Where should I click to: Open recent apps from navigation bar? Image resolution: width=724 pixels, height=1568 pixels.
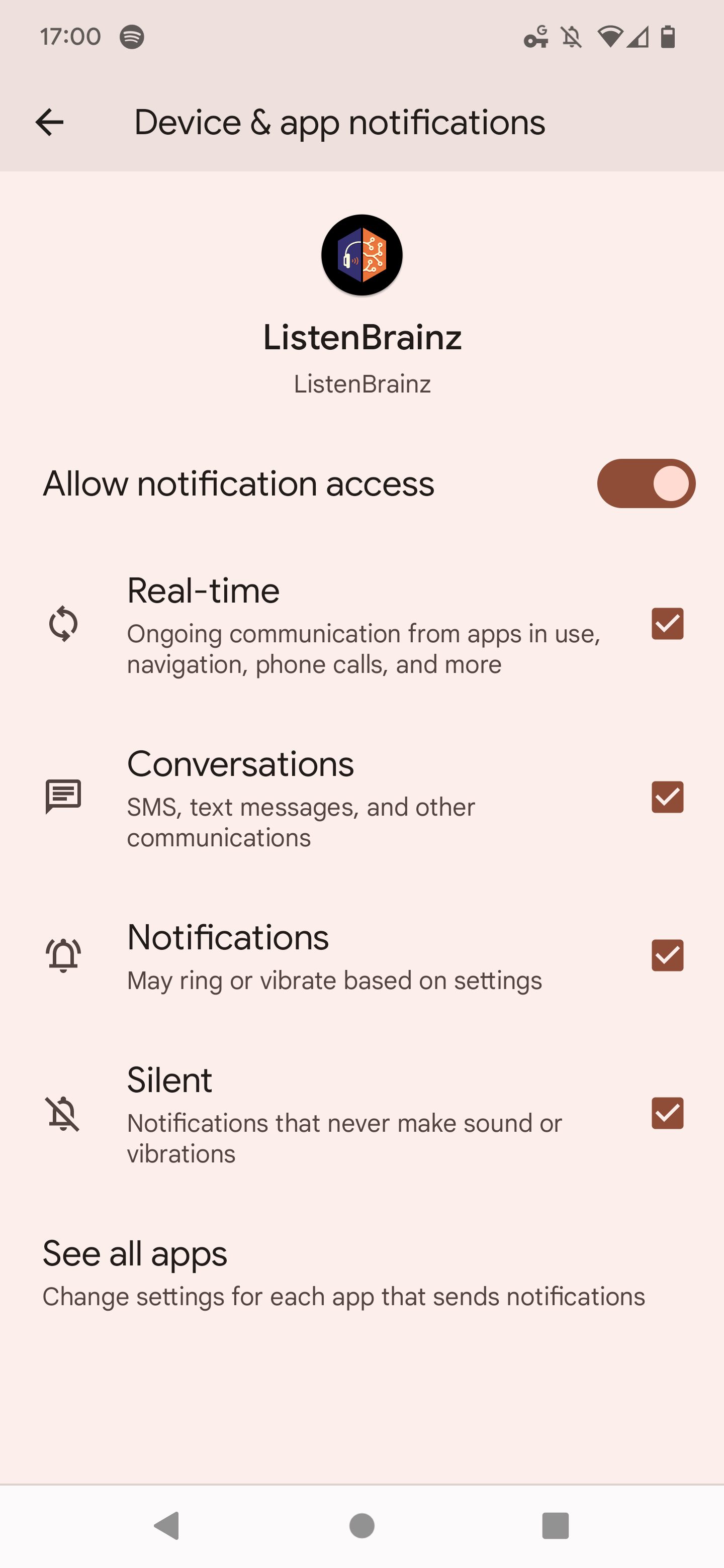[556, 1526]
